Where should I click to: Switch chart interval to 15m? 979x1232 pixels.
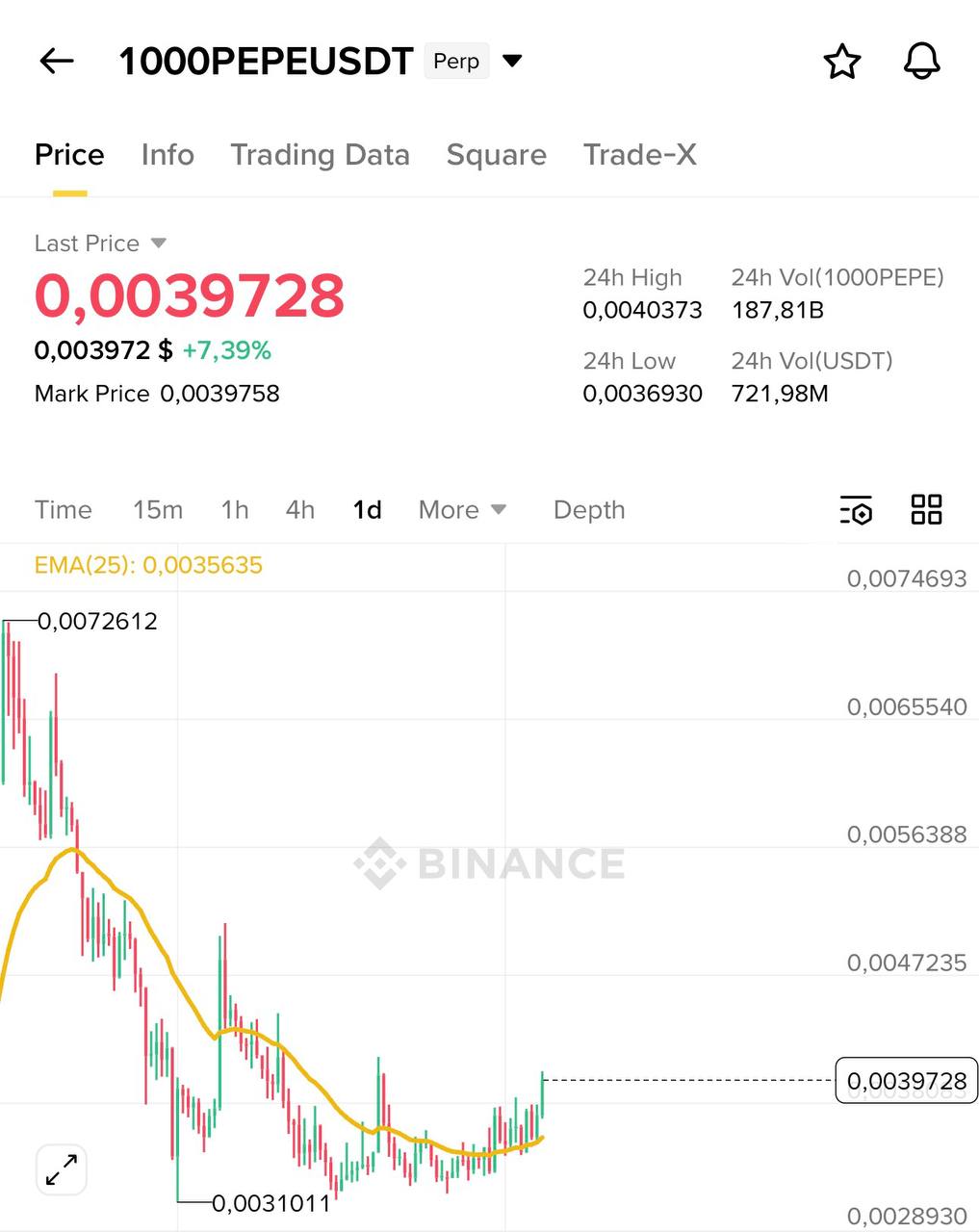[x=158, y=510]
